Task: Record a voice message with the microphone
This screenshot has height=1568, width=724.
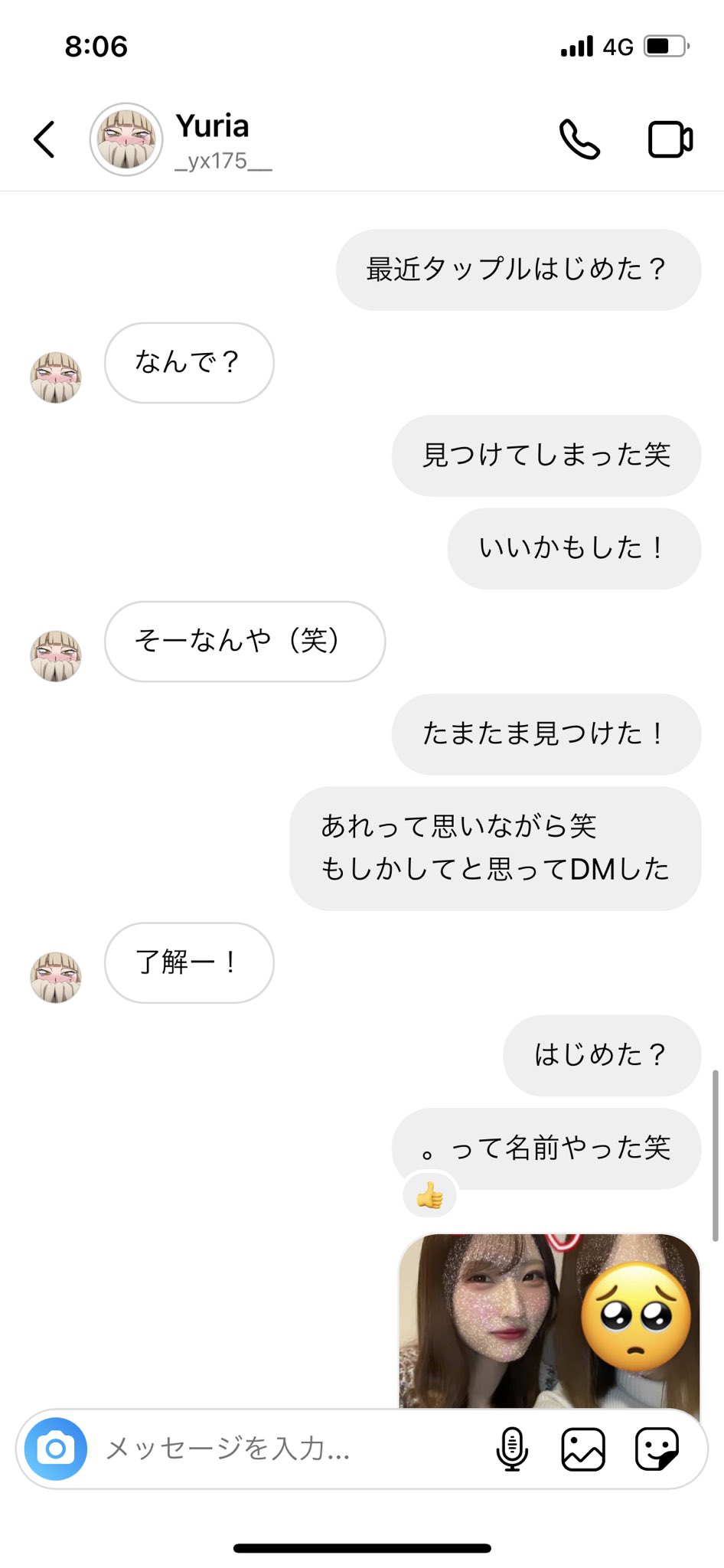Action: tap(512, 1449)
